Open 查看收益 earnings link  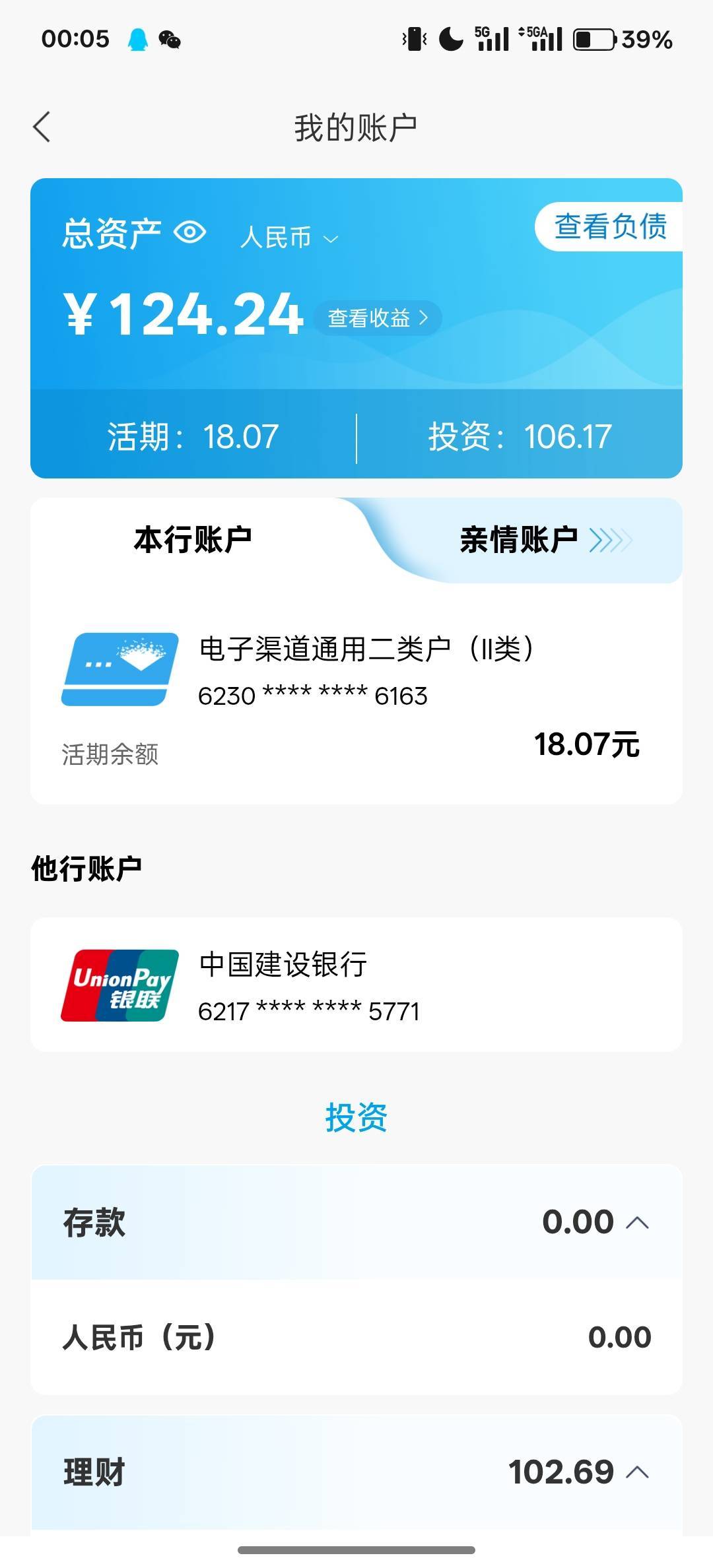(378, 318)
